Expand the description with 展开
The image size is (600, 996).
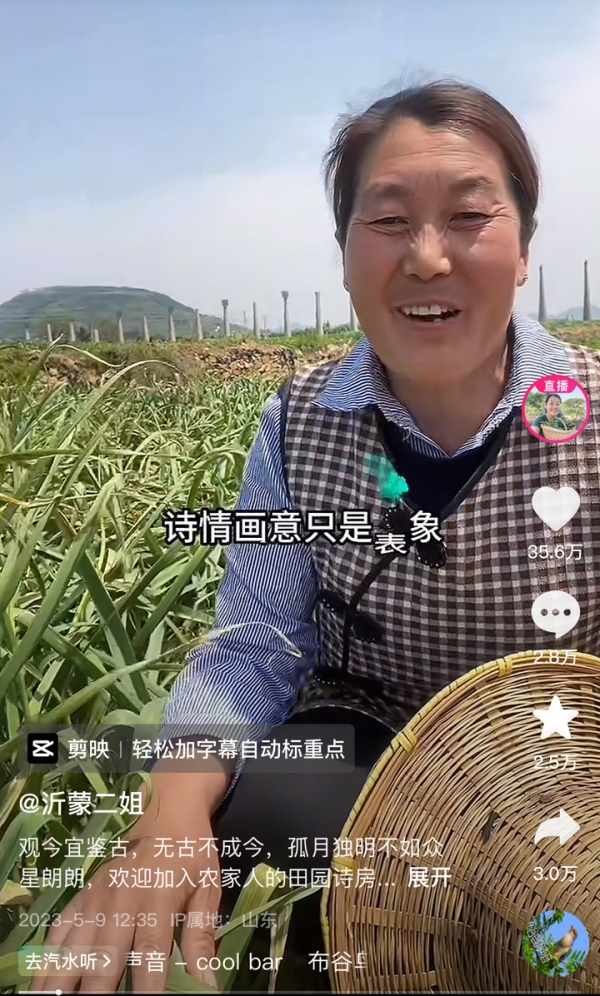click(x=429, y=878)
